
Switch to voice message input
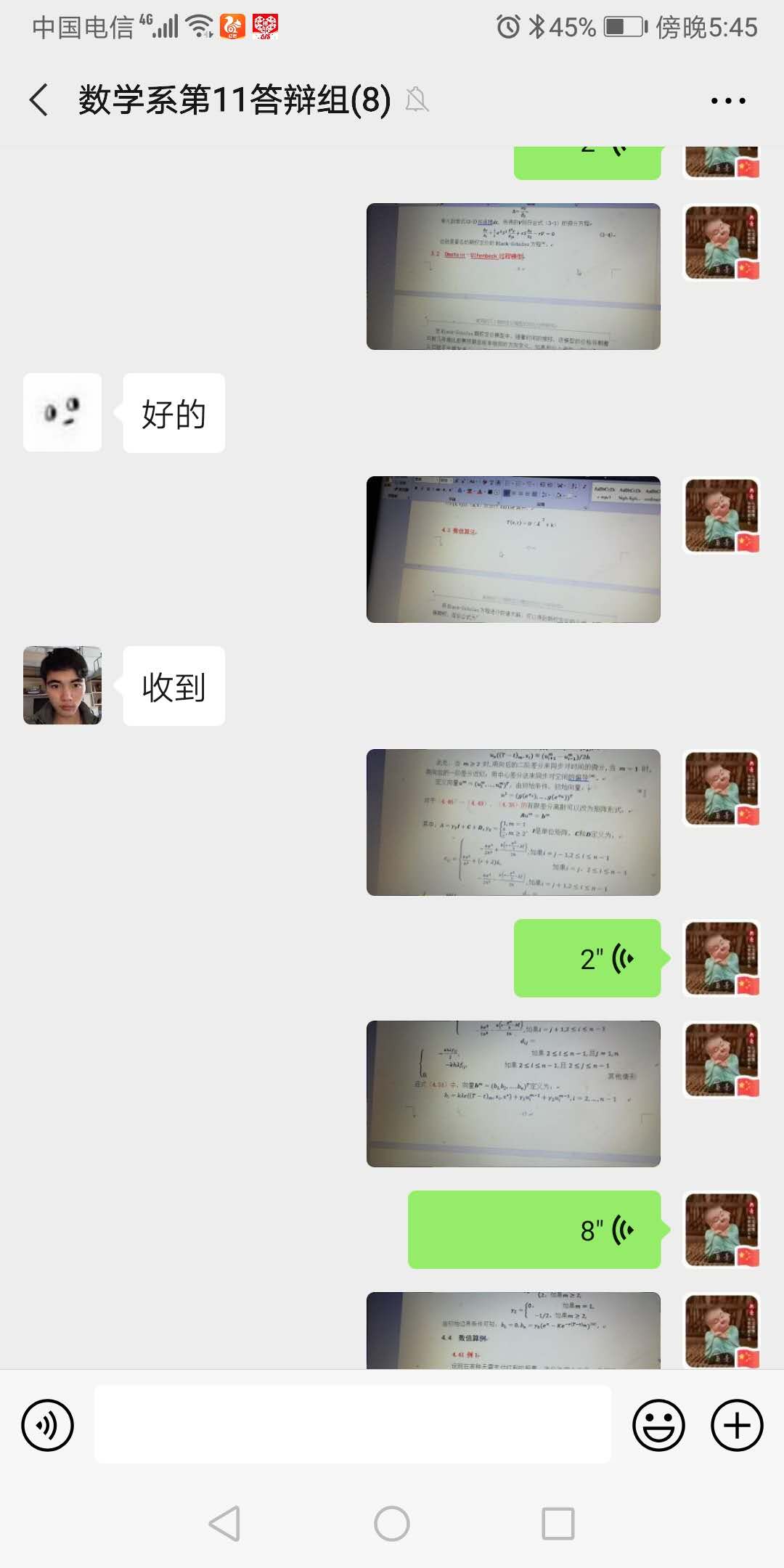(48, 1425)
